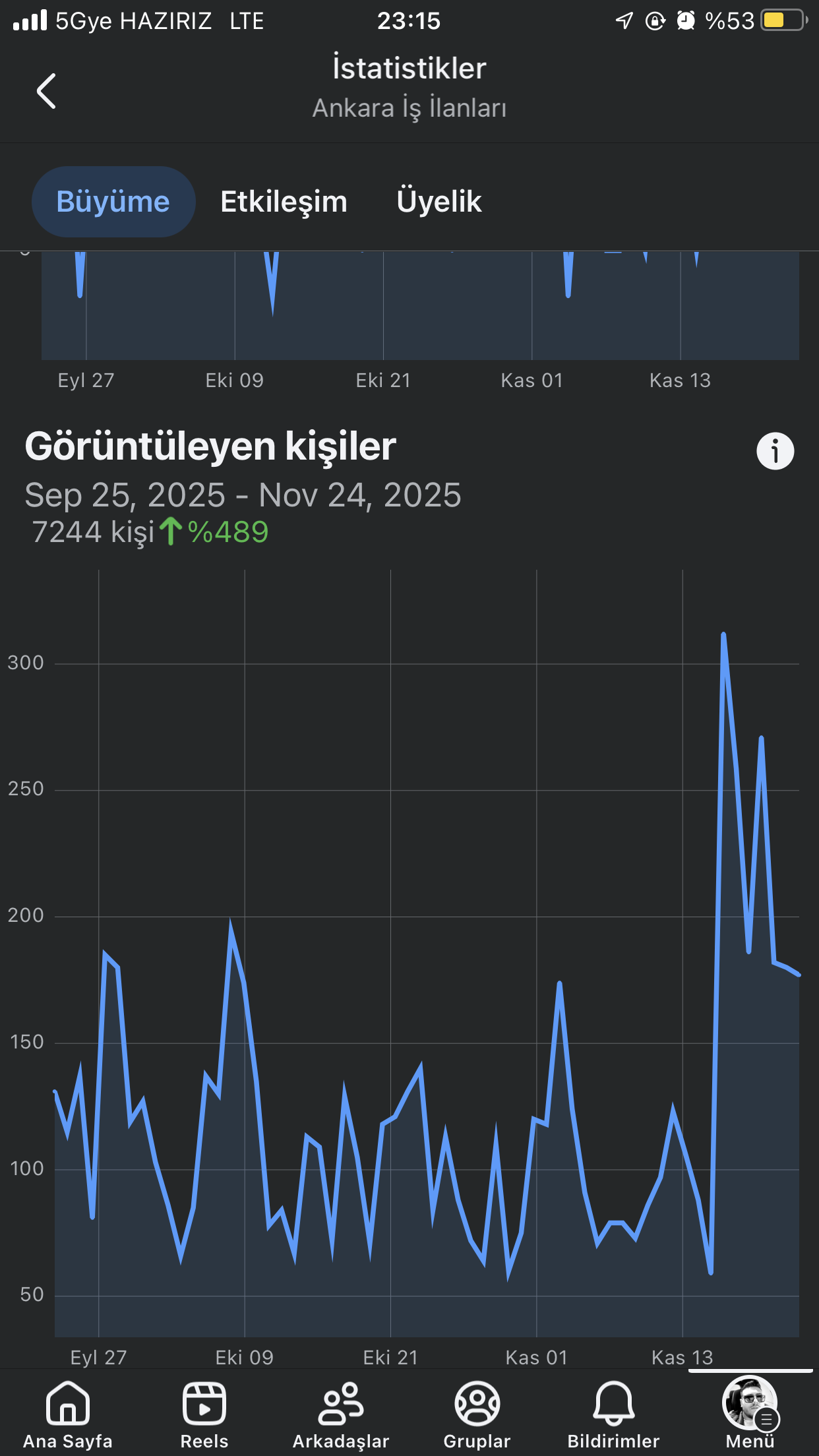819x1456 pixels.
Task: Go back from the İstatistikler screen
Action: click(x=46, y=91)
